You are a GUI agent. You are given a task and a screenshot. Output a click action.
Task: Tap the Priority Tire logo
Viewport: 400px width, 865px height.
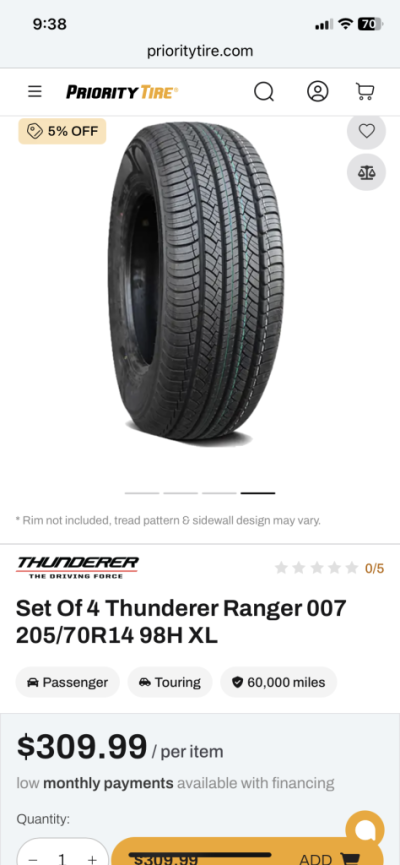point(122,92)
